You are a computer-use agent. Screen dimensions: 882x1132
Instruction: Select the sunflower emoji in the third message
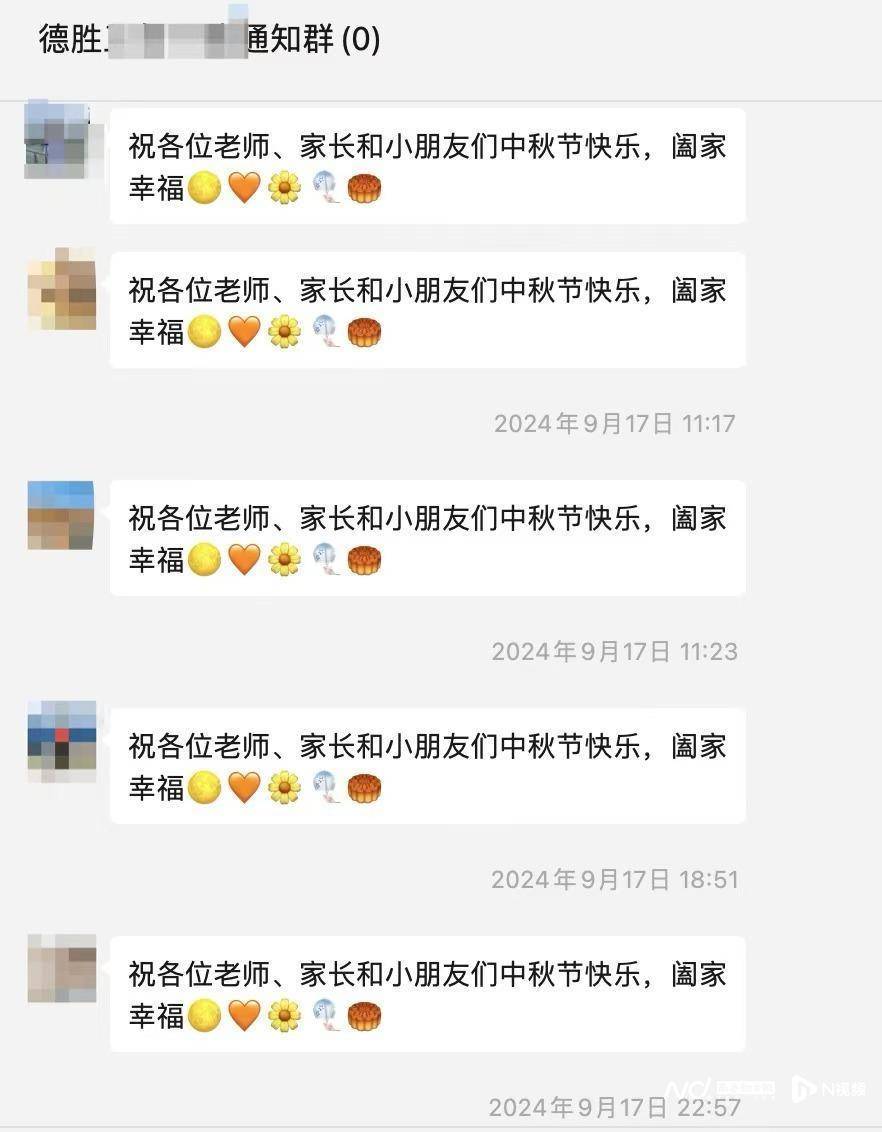coord(283,560)
